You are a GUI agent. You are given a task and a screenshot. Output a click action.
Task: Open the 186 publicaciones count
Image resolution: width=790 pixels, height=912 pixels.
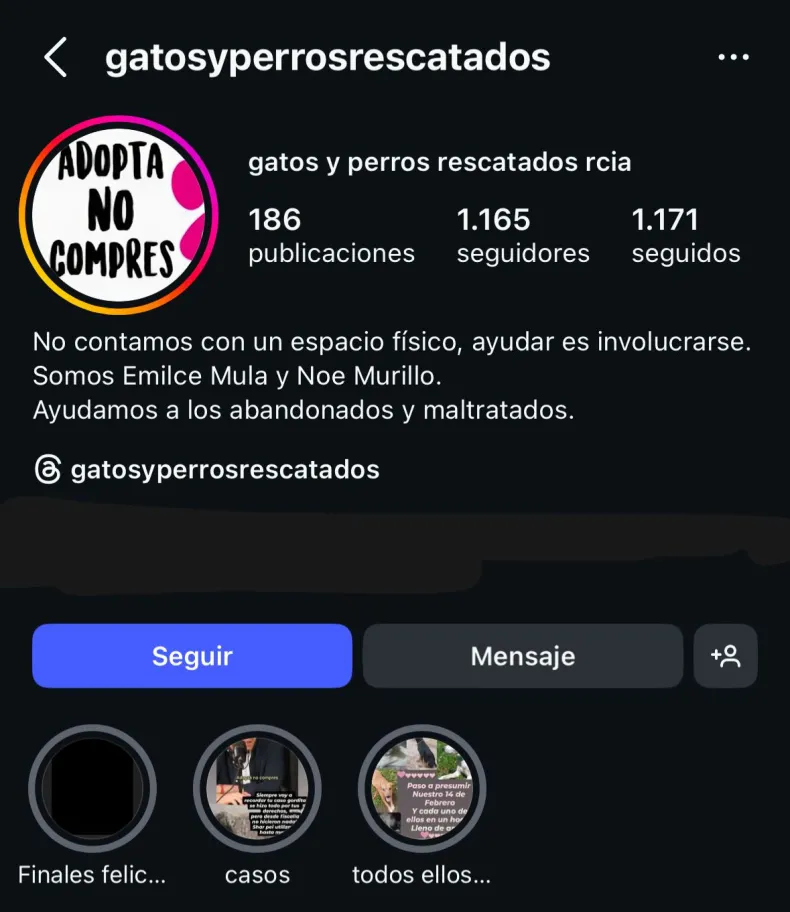(x=331, y=236)
